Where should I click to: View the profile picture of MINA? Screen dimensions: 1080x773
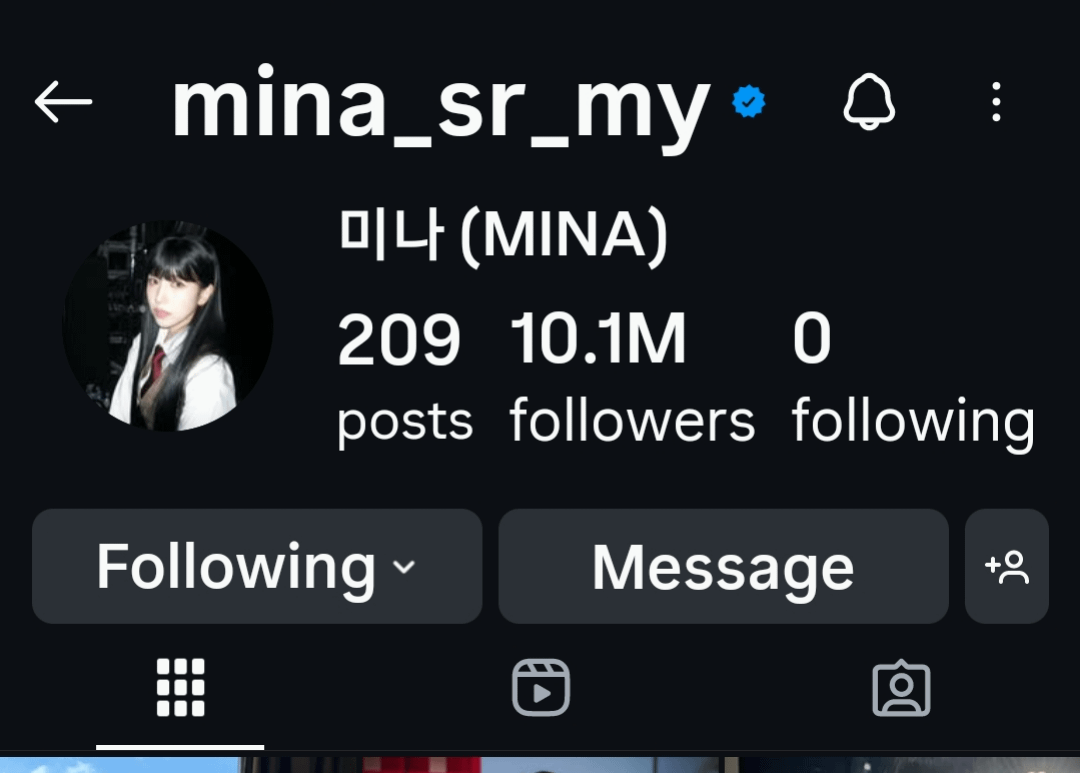click(168, 327)
